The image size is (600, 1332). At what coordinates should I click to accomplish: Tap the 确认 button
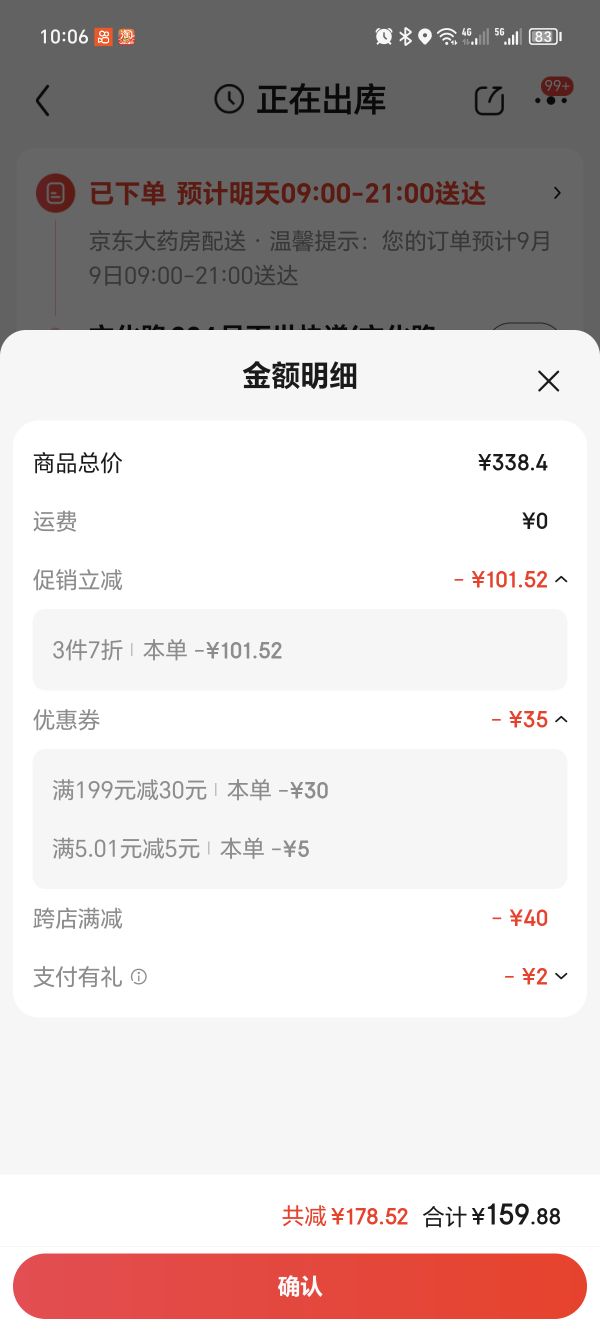click(300, 1286)
